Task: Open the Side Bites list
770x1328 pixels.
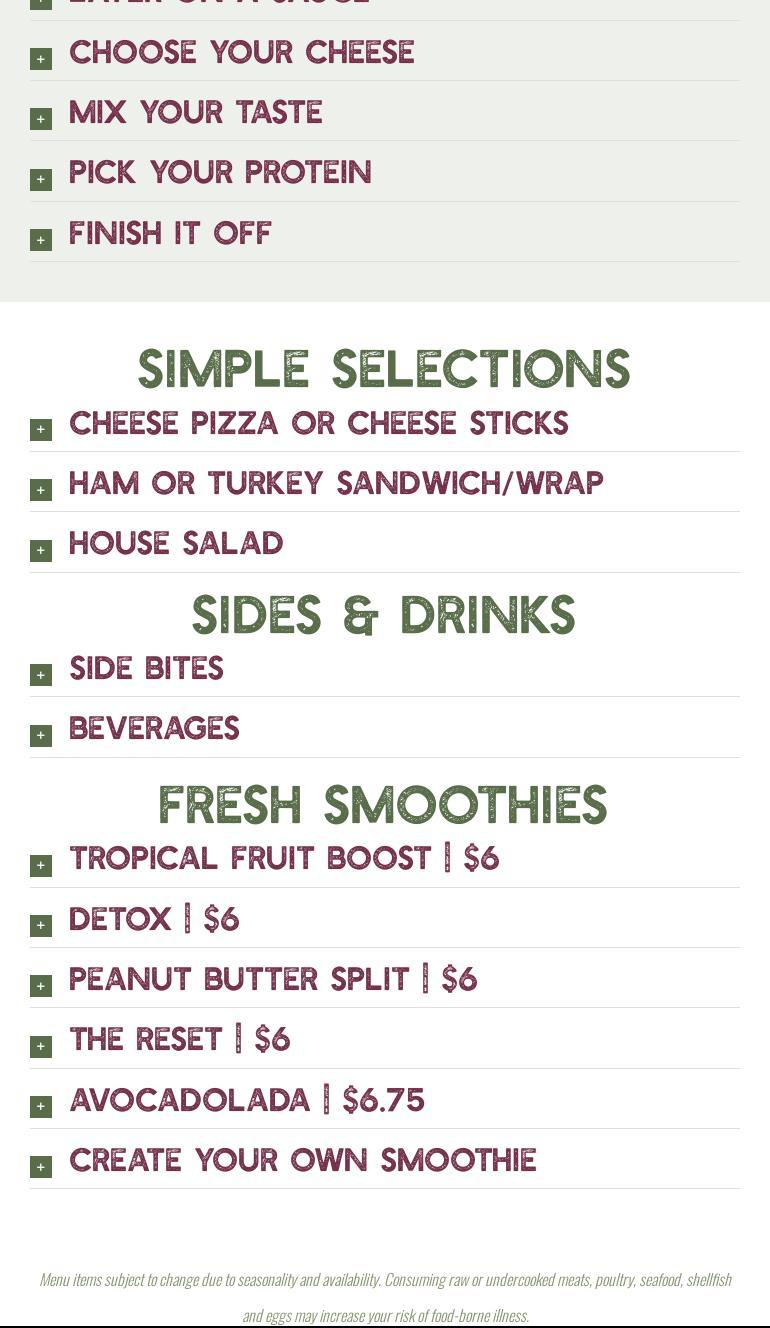Action: 385,668
